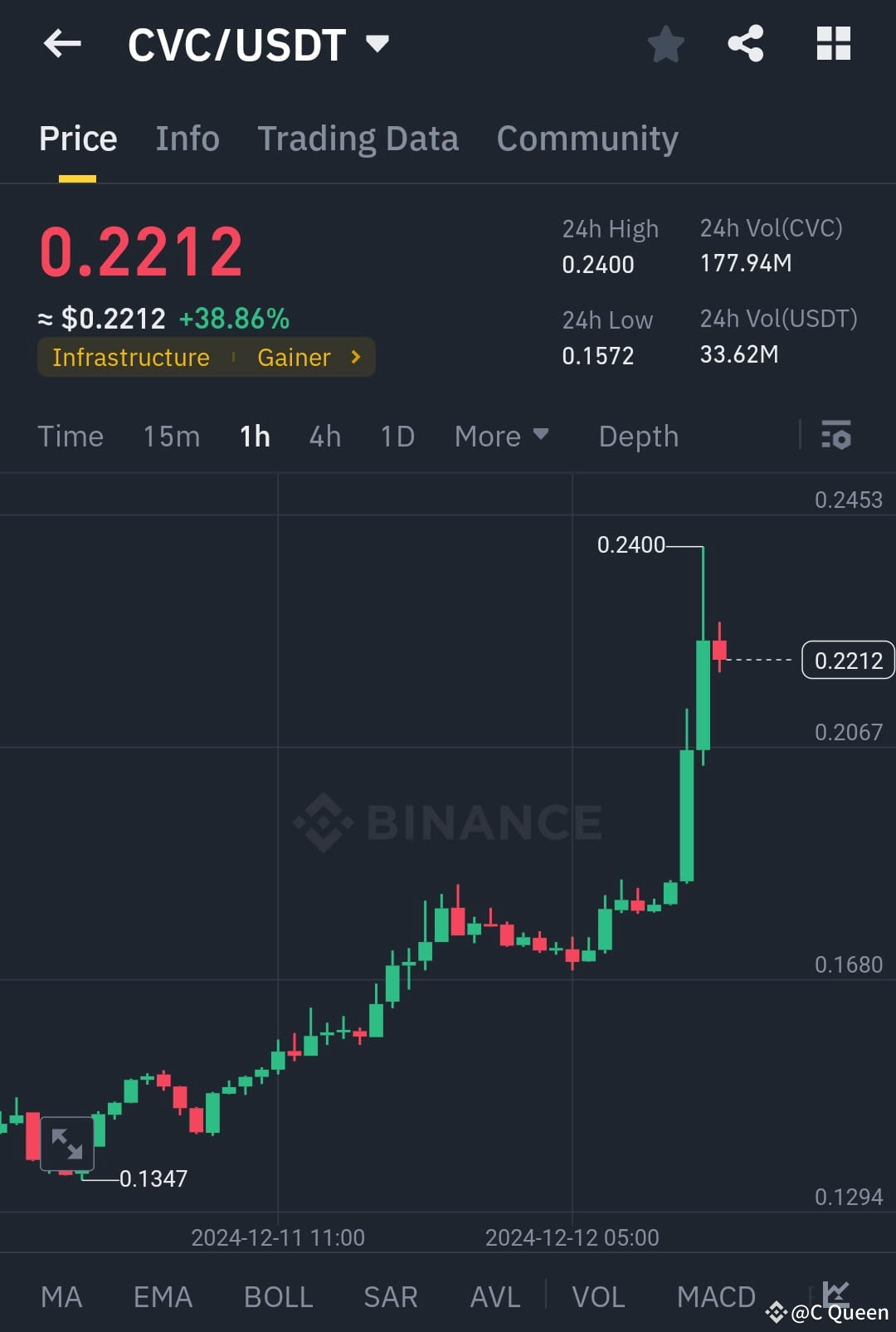
Task: Open the Depth view
Action: 638,435
